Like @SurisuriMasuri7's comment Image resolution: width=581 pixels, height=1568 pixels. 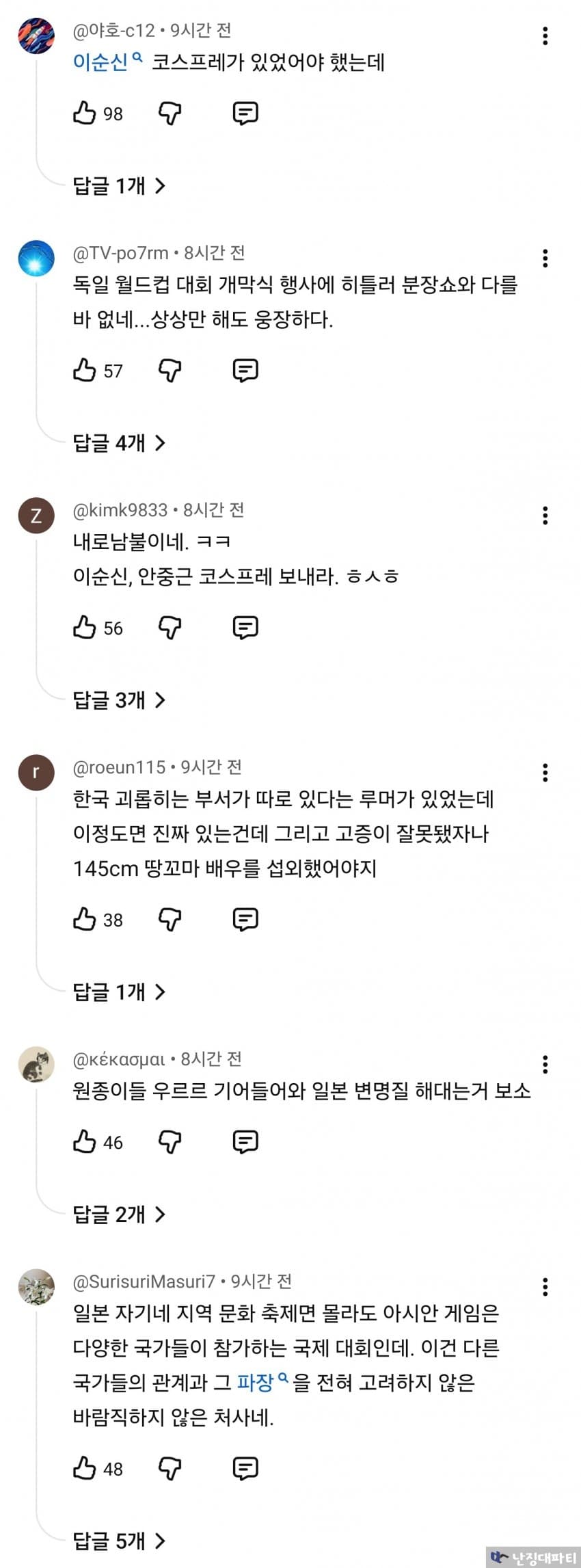point(84,1467)
